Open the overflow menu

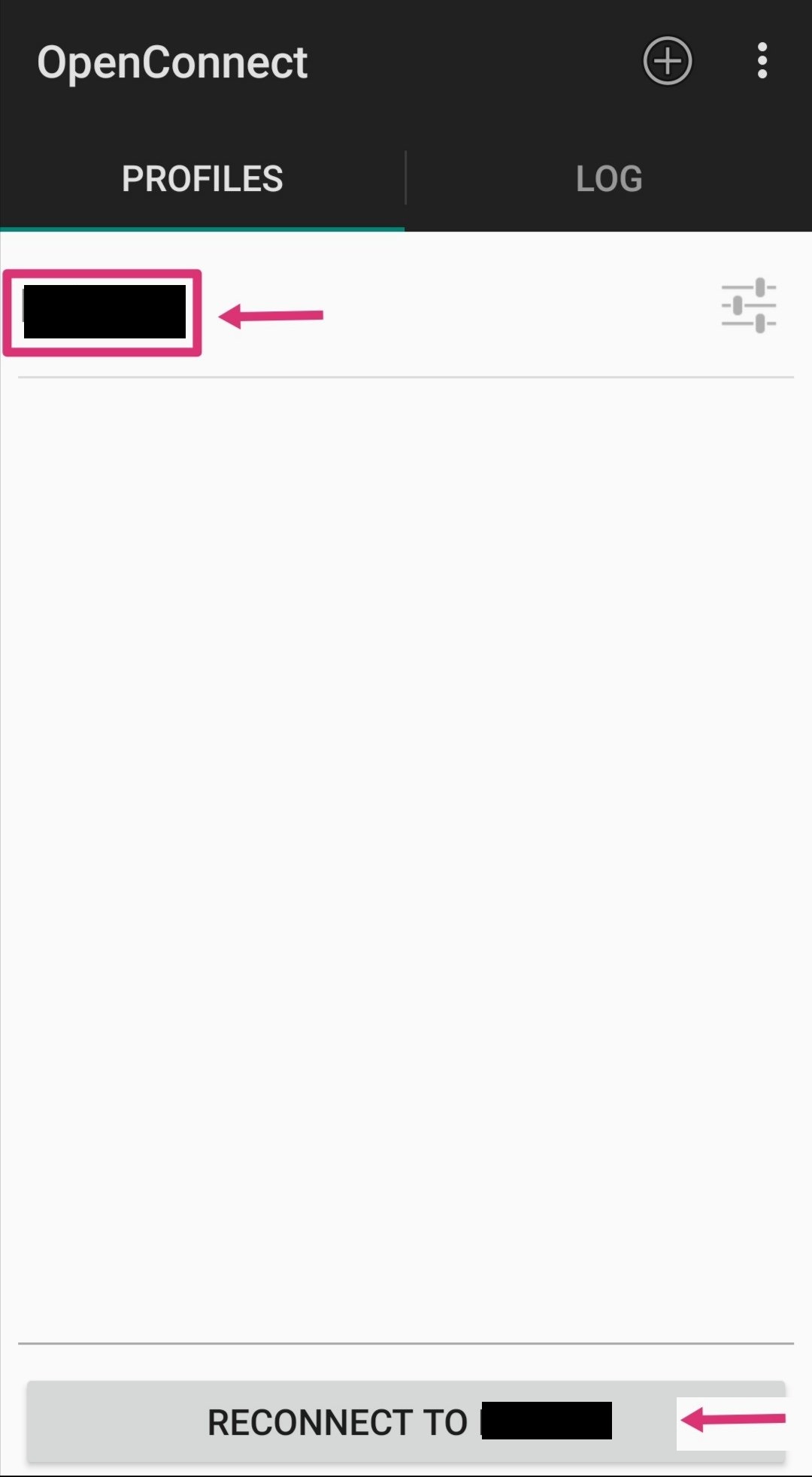tap(762, 61)
